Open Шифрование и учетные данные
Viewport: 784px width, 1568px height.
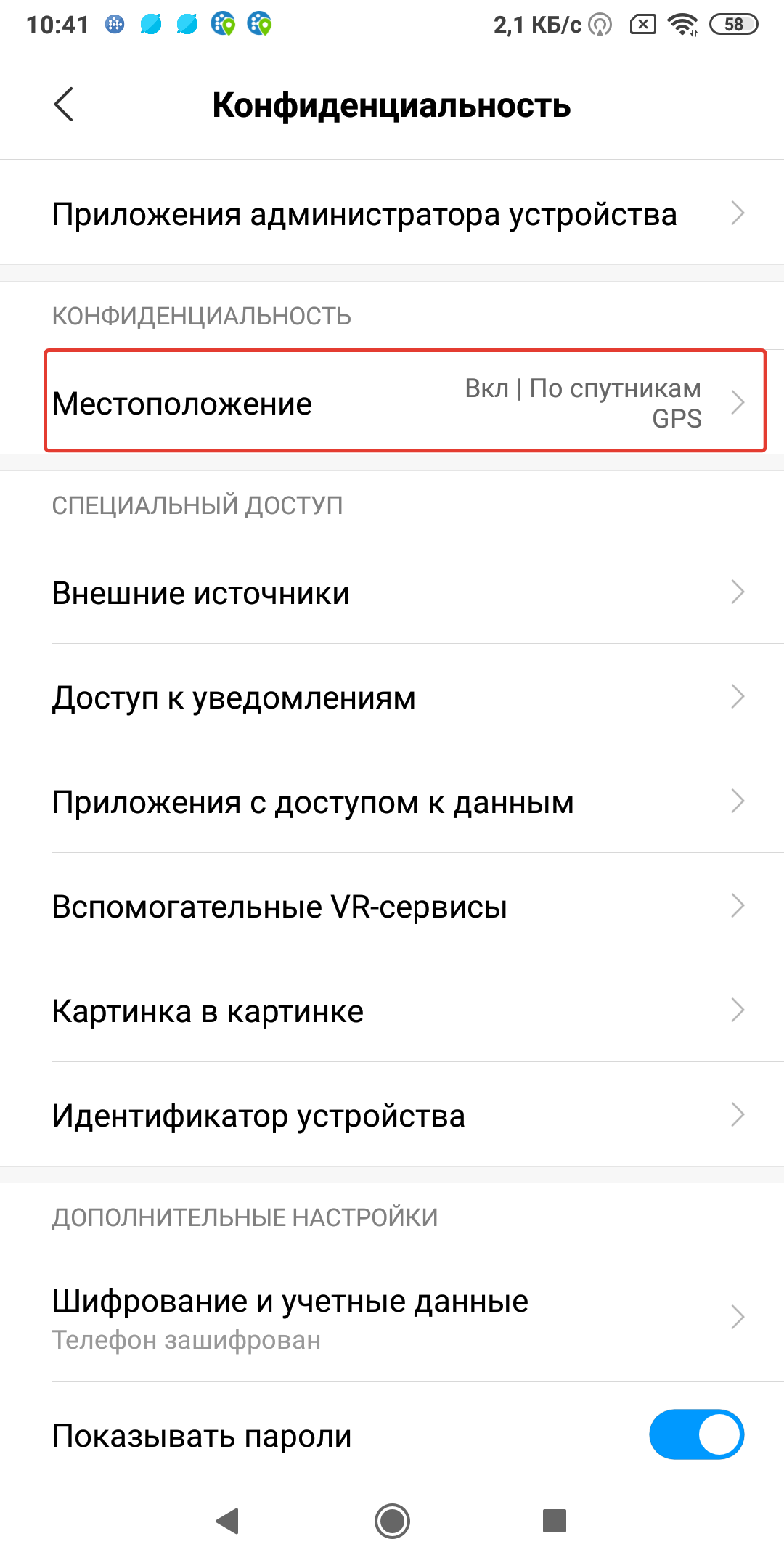pyautogui.click(x=392, y=1317)
